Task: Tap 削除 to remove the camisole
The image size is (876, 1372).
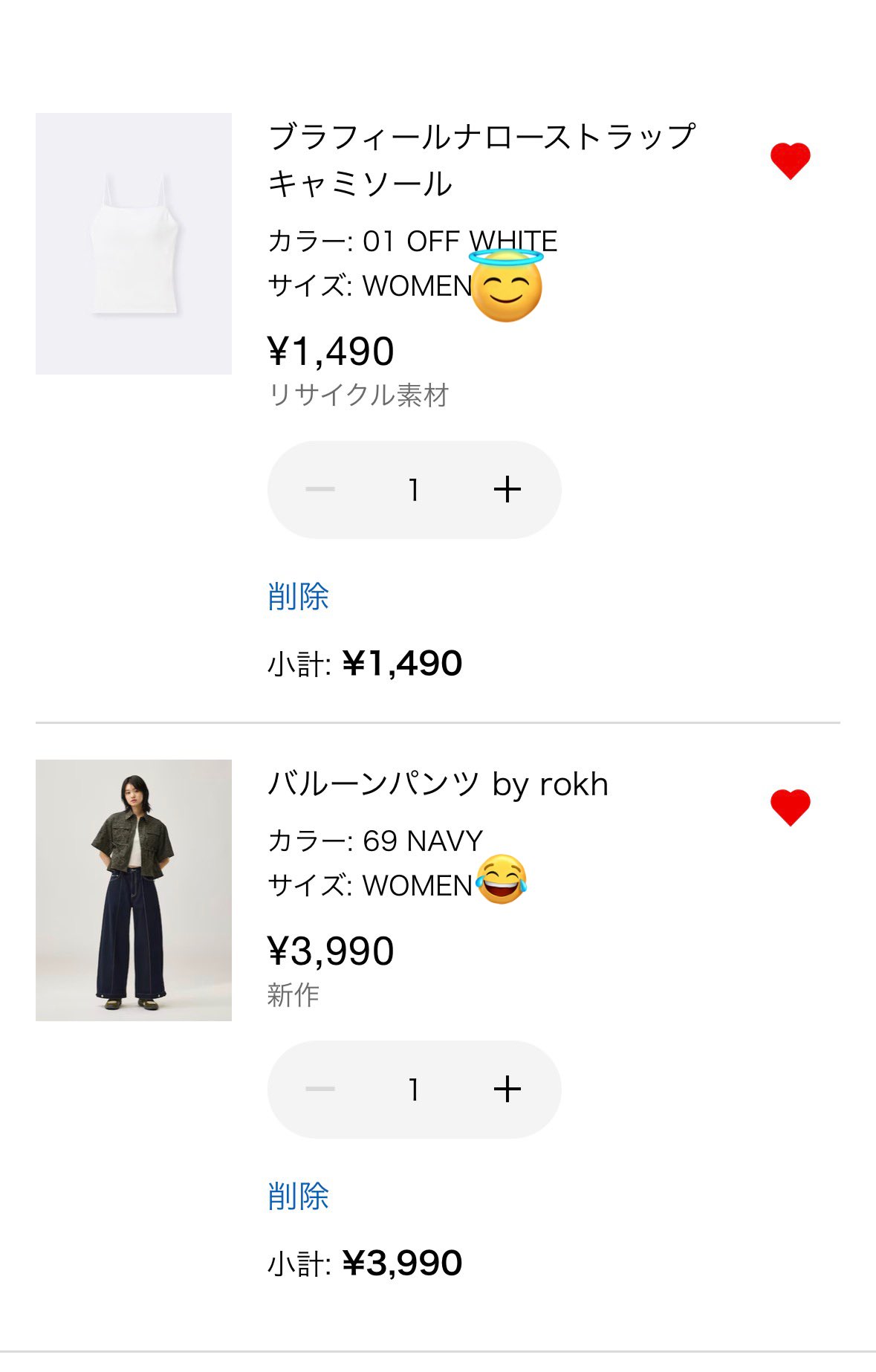Action: [x=298, y=597]
